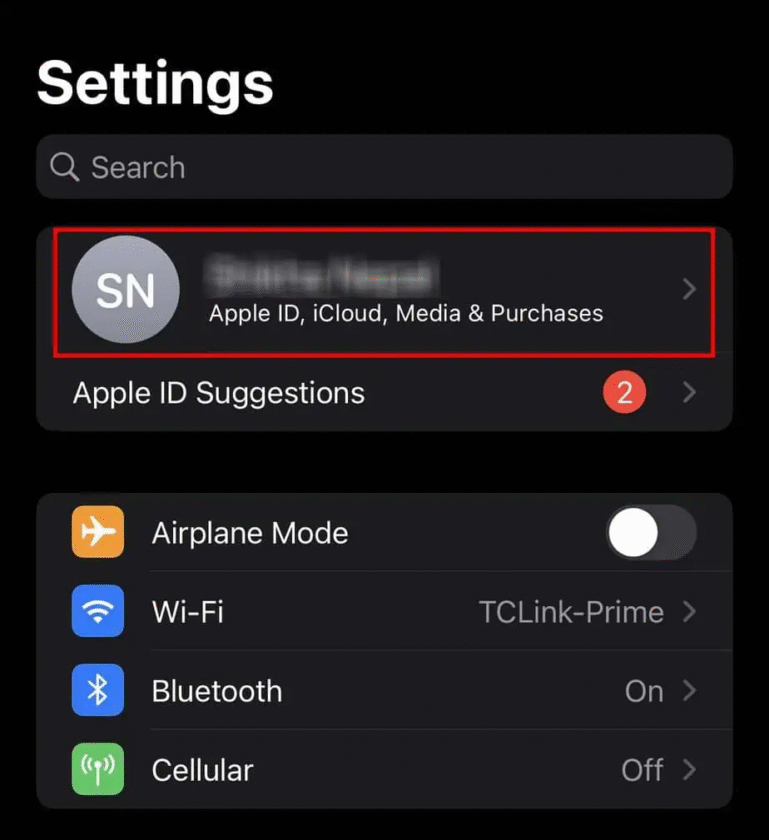The image size is (769, 840).
Task: Open Apple ID Suggestions
Action: coord(384,393)
